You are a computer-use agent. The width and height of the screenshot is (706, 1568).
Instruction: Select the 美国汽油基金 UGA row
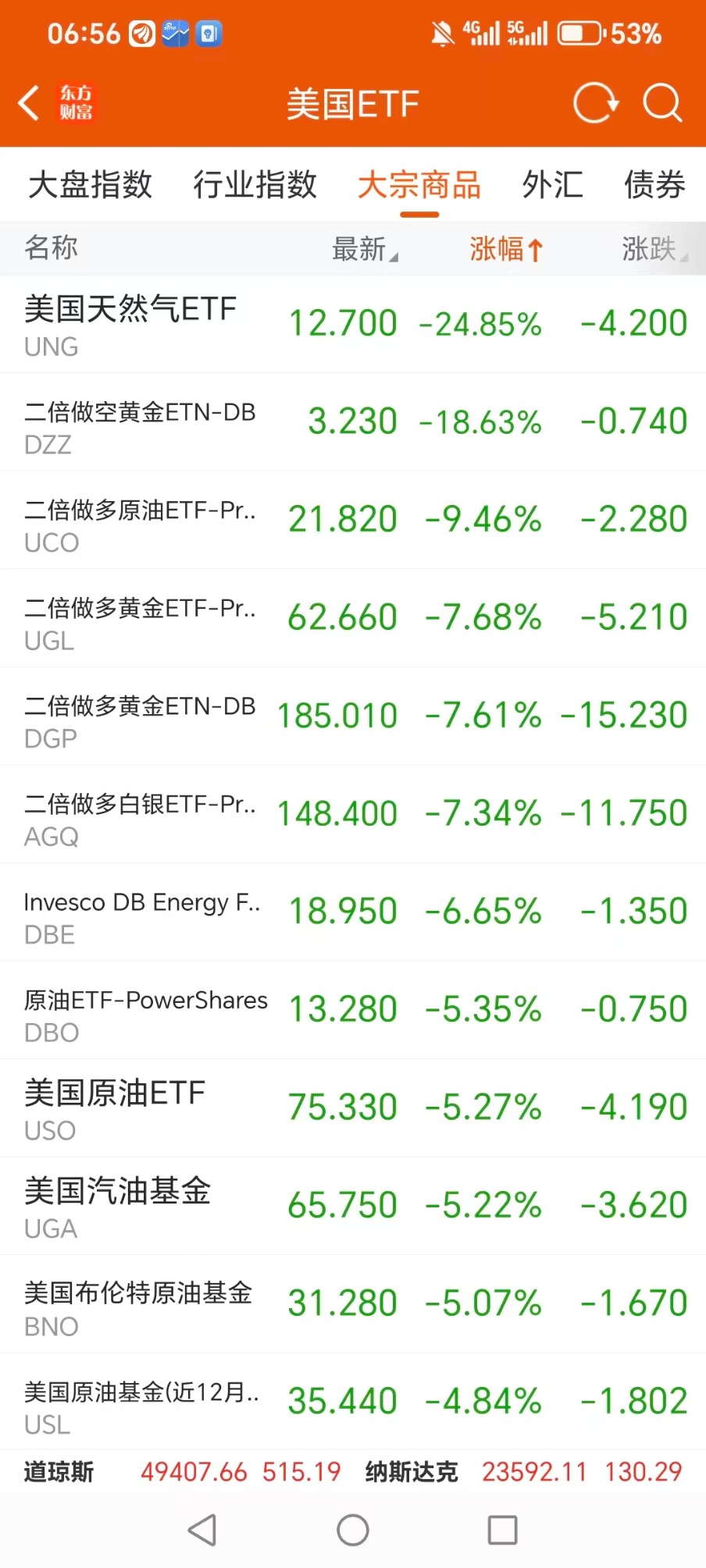[117, 1207]
